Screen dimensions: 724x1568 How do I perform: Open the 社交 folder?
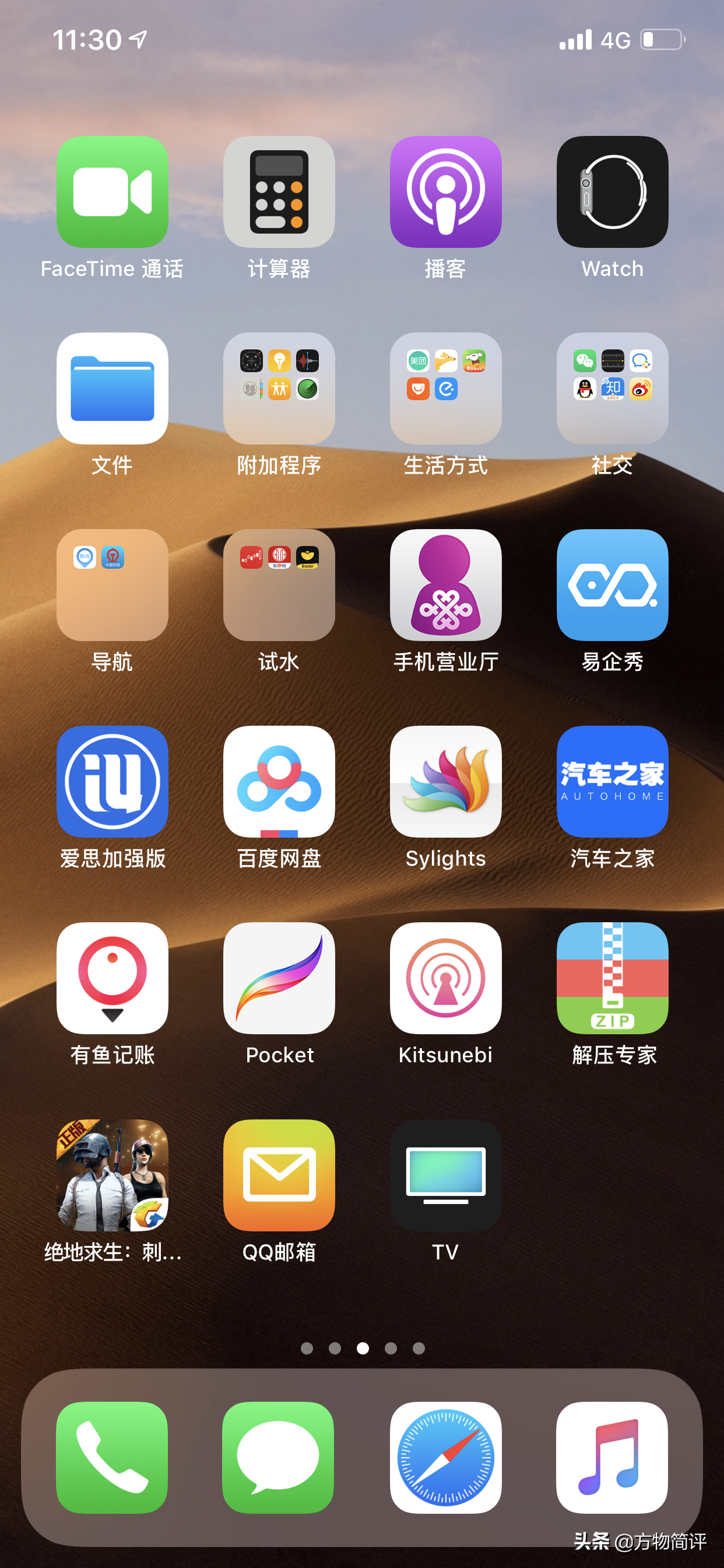612,388
